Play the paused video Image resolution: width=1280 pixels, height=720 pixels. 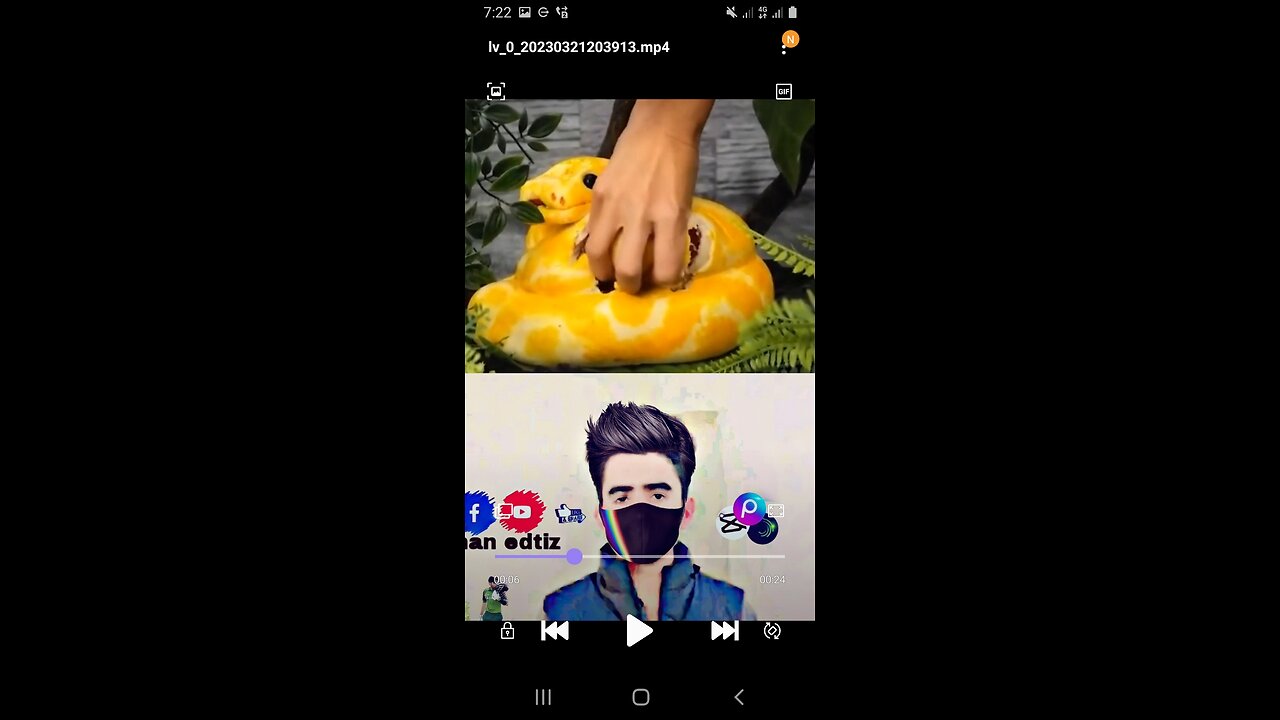[x=639, y=631]
